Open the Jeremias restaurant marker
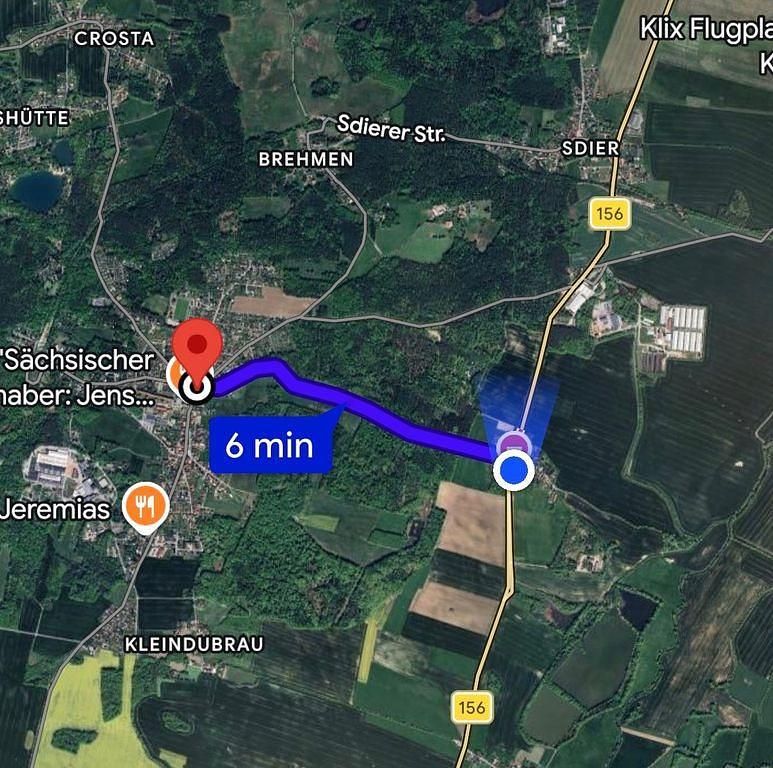The image size is (773, 768). 145,506
